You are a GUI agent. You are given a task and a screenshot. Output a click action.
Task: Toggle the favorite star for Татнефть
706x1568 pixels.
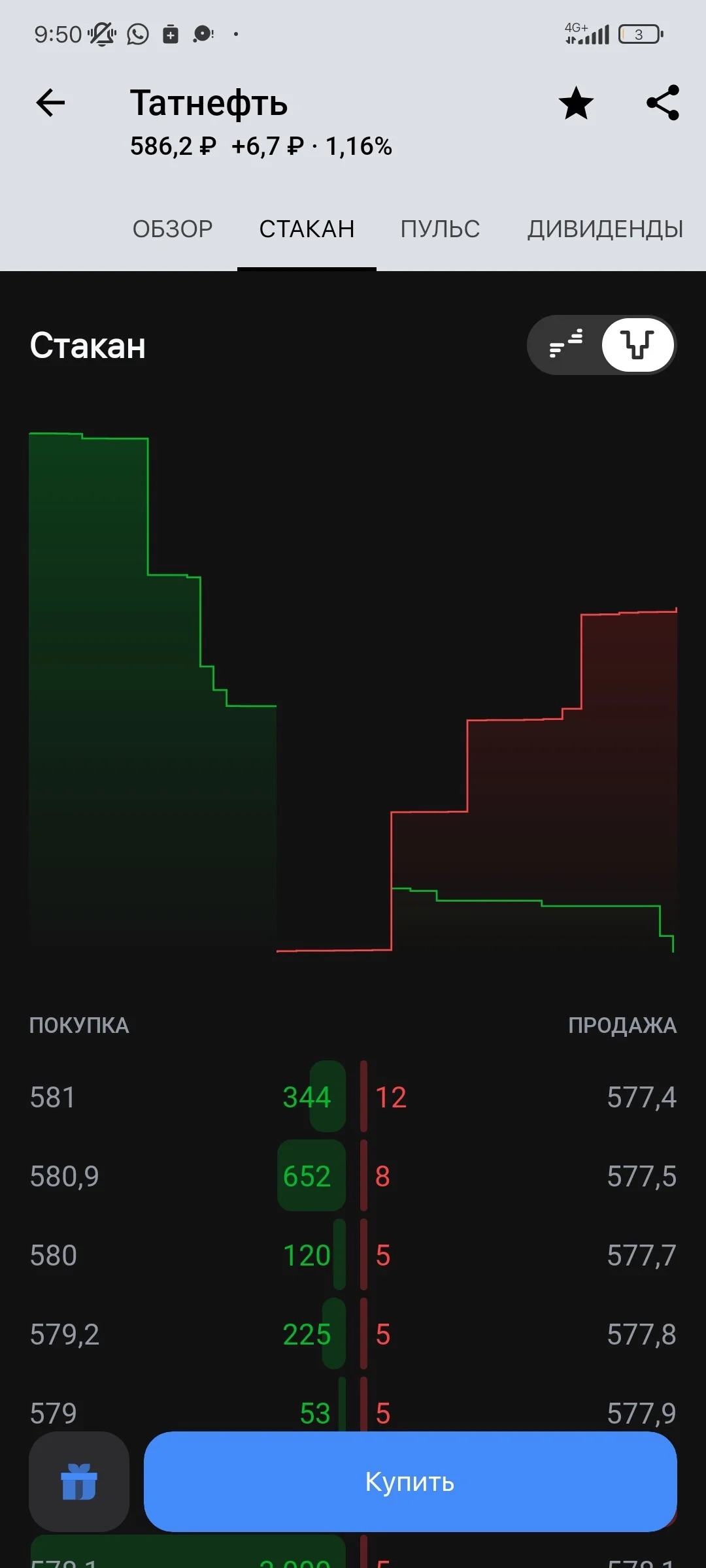(x=576, y=103)
